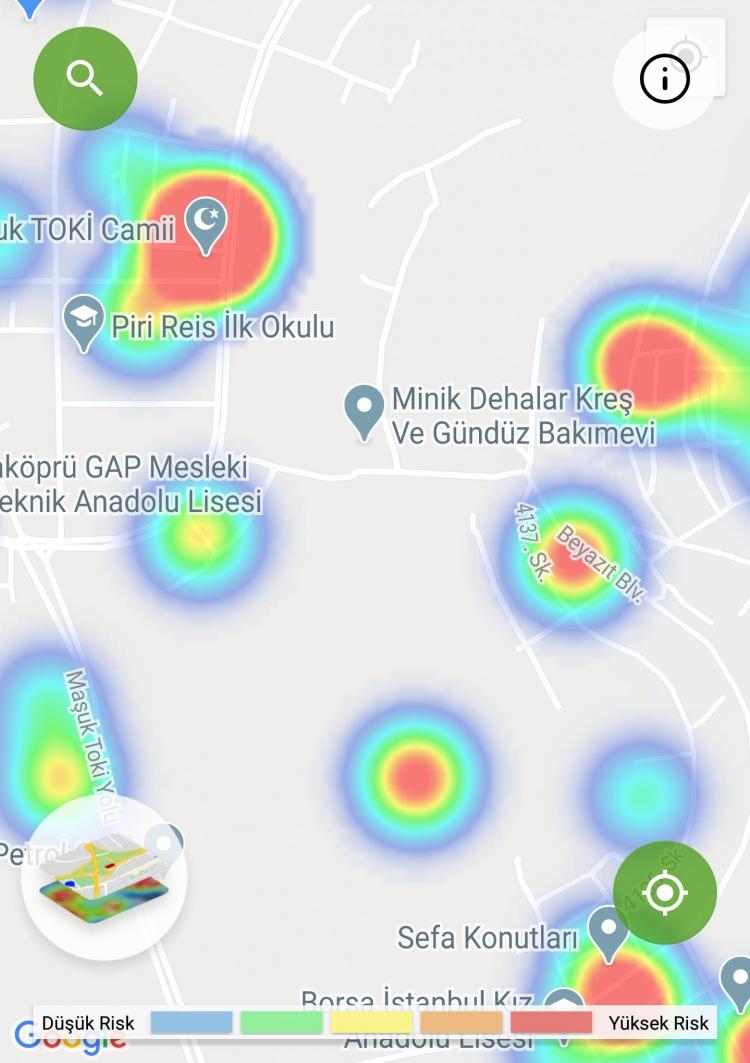Open Minik Dehalar Kreş place marker
Viewport: 750px width, 1063px height.
click(x=364, y=409)
